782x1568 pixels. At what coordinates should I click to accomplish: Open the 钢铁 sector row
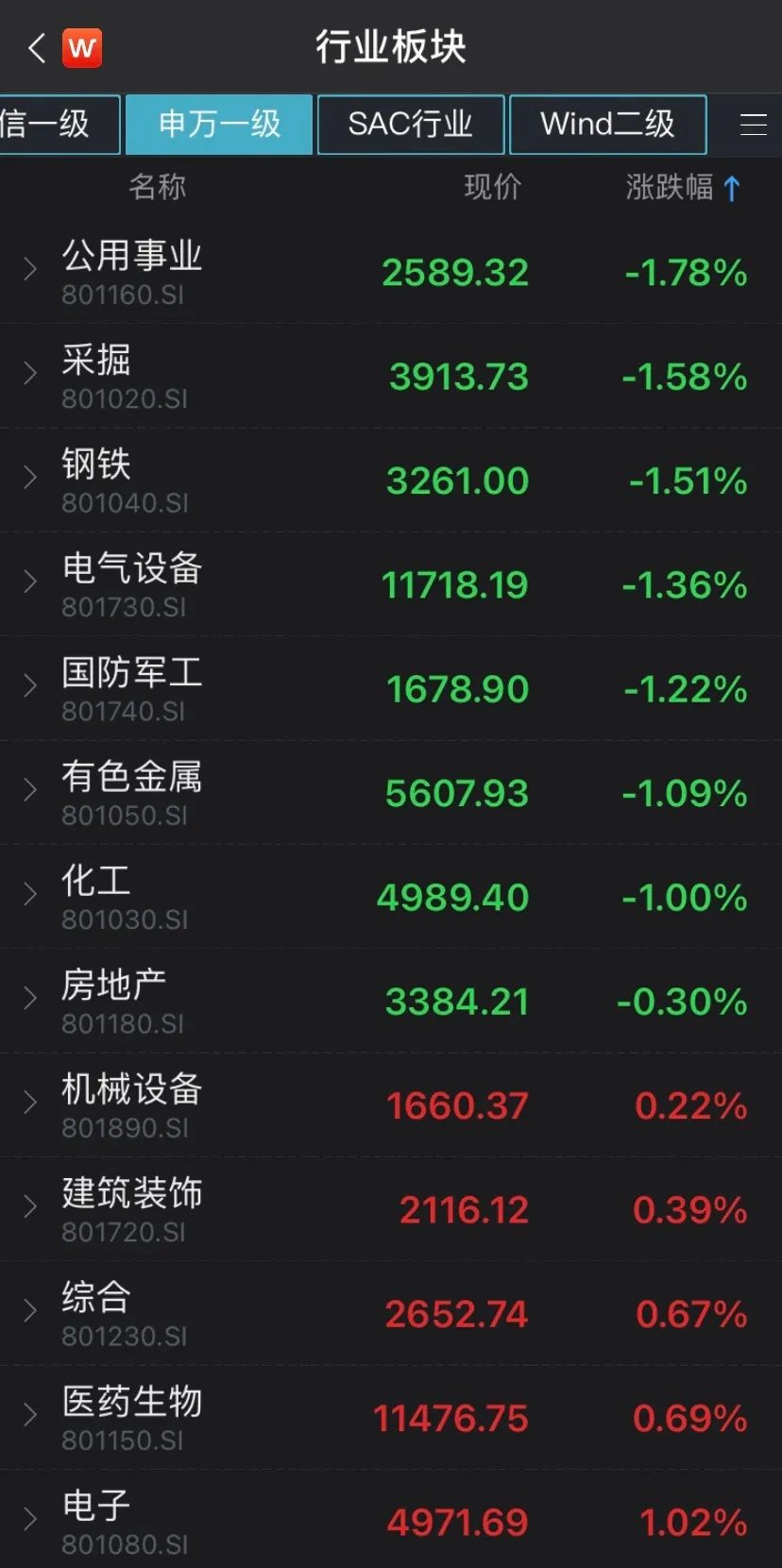click(x=391, y=480)
